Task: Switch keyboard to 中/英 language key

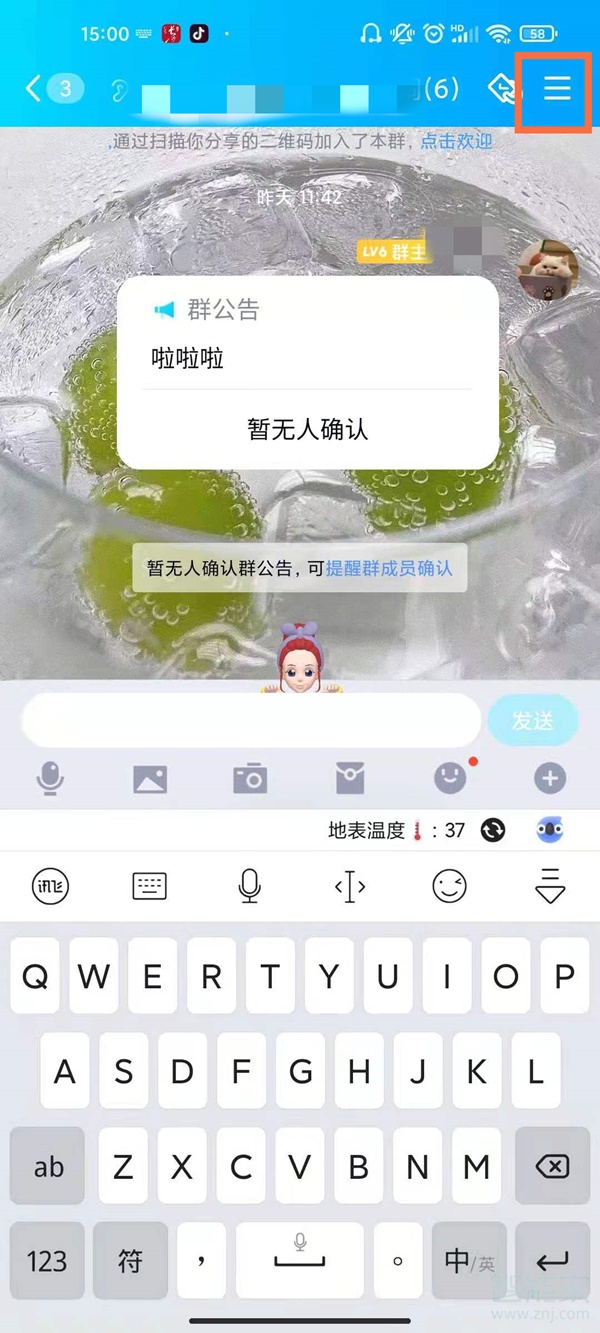Action: tap(468, 1261)
